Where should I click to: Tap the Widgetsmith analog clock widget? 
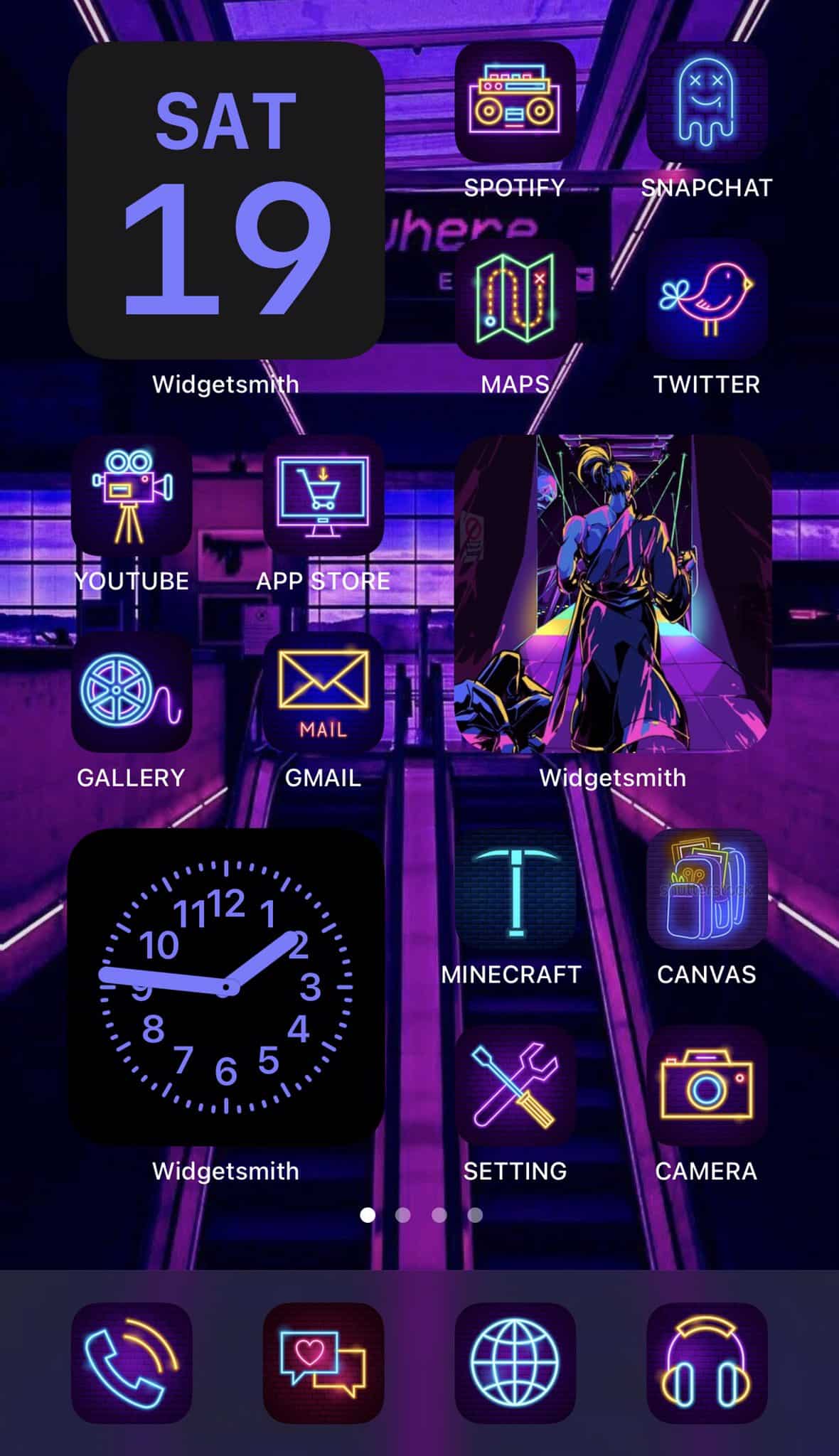pyautogui.click(x=226, y=987)
